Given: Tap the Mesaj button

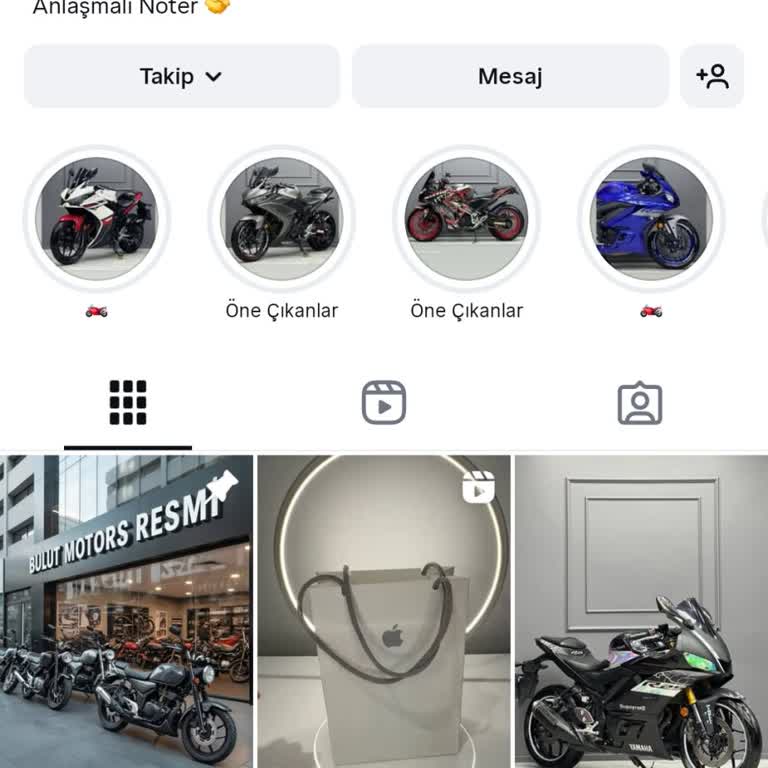Looking at the screenshot, I should (510, 76).
